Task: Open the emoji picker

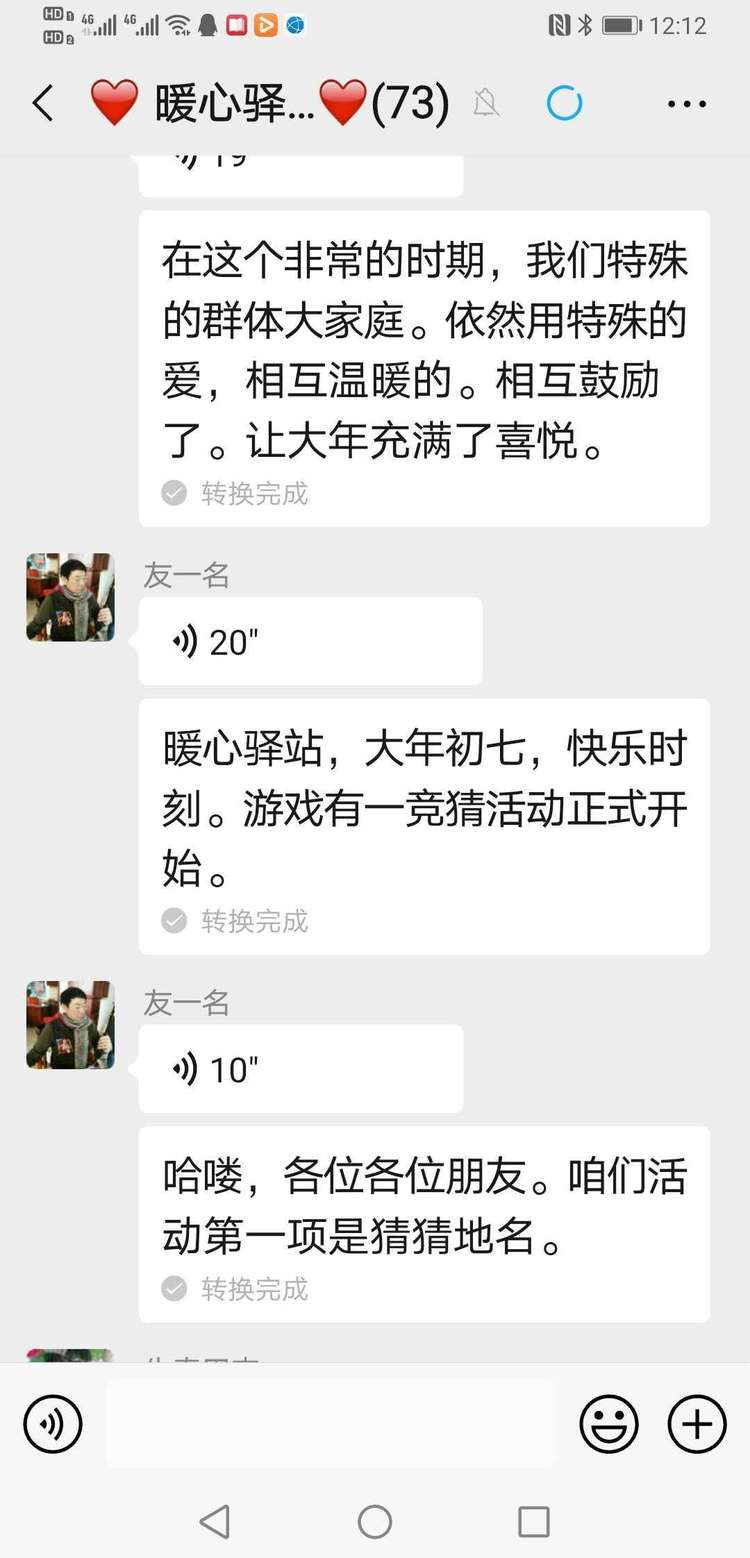Action: [609, 1423]
